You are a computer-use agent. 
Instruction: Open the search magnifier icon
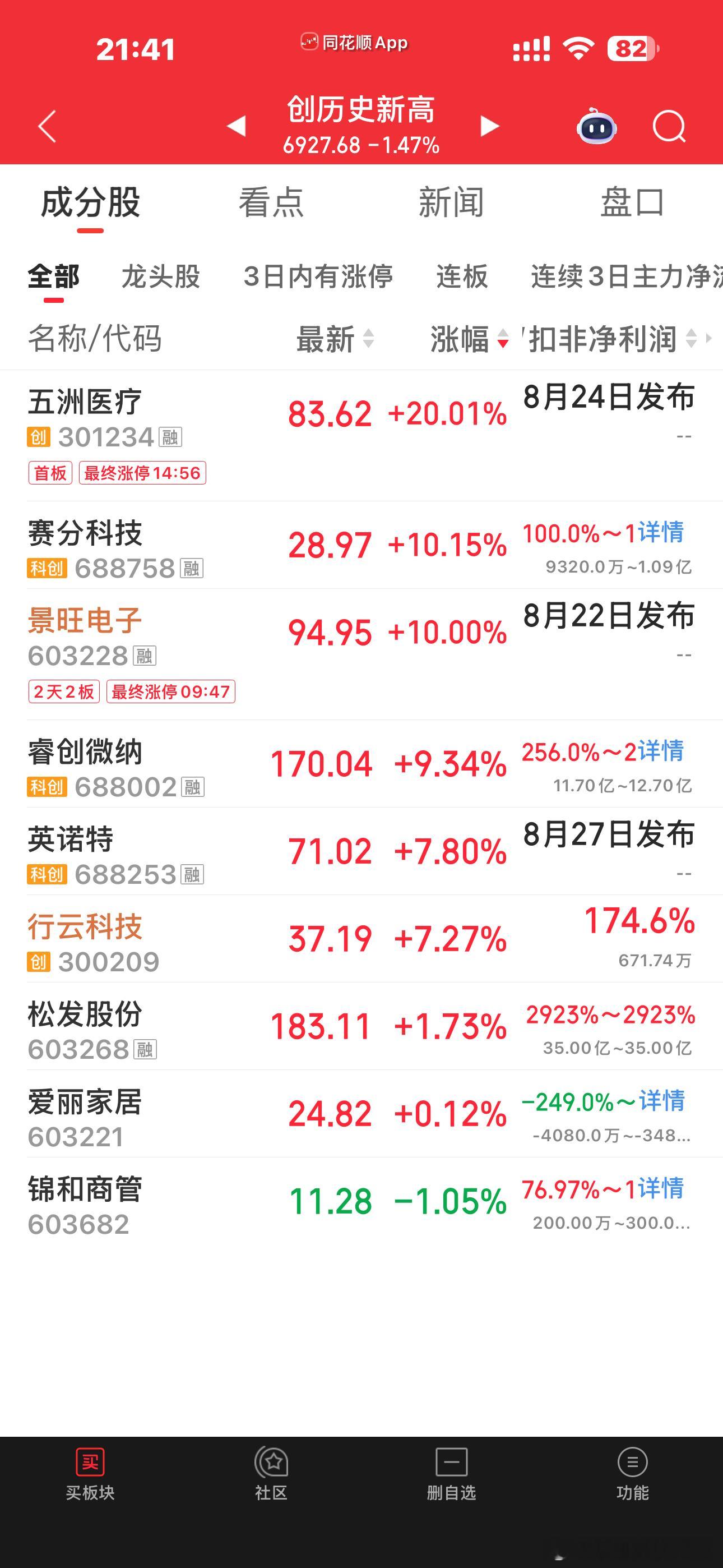pyautogui.click(x=669, y=127)
